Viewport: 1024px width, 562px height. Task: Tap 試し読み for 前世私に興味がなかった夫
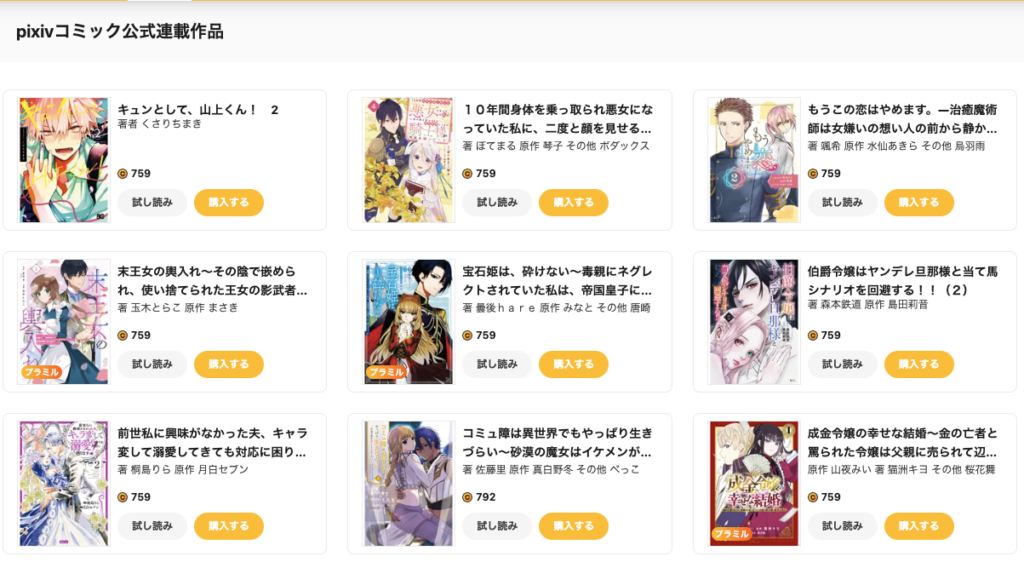pos(152,526)
